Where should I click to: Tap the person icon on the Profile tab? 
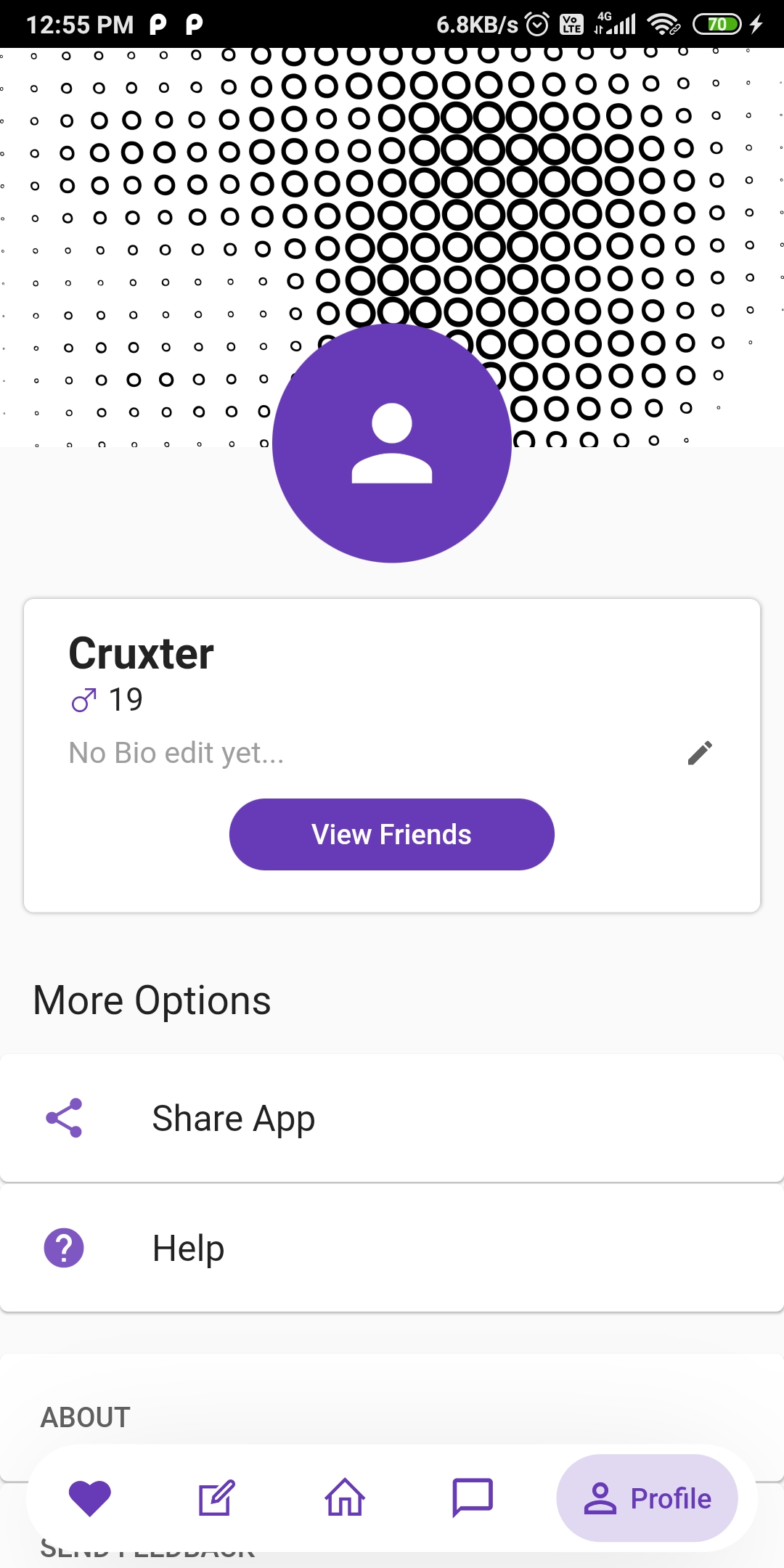click(602, 1498)
